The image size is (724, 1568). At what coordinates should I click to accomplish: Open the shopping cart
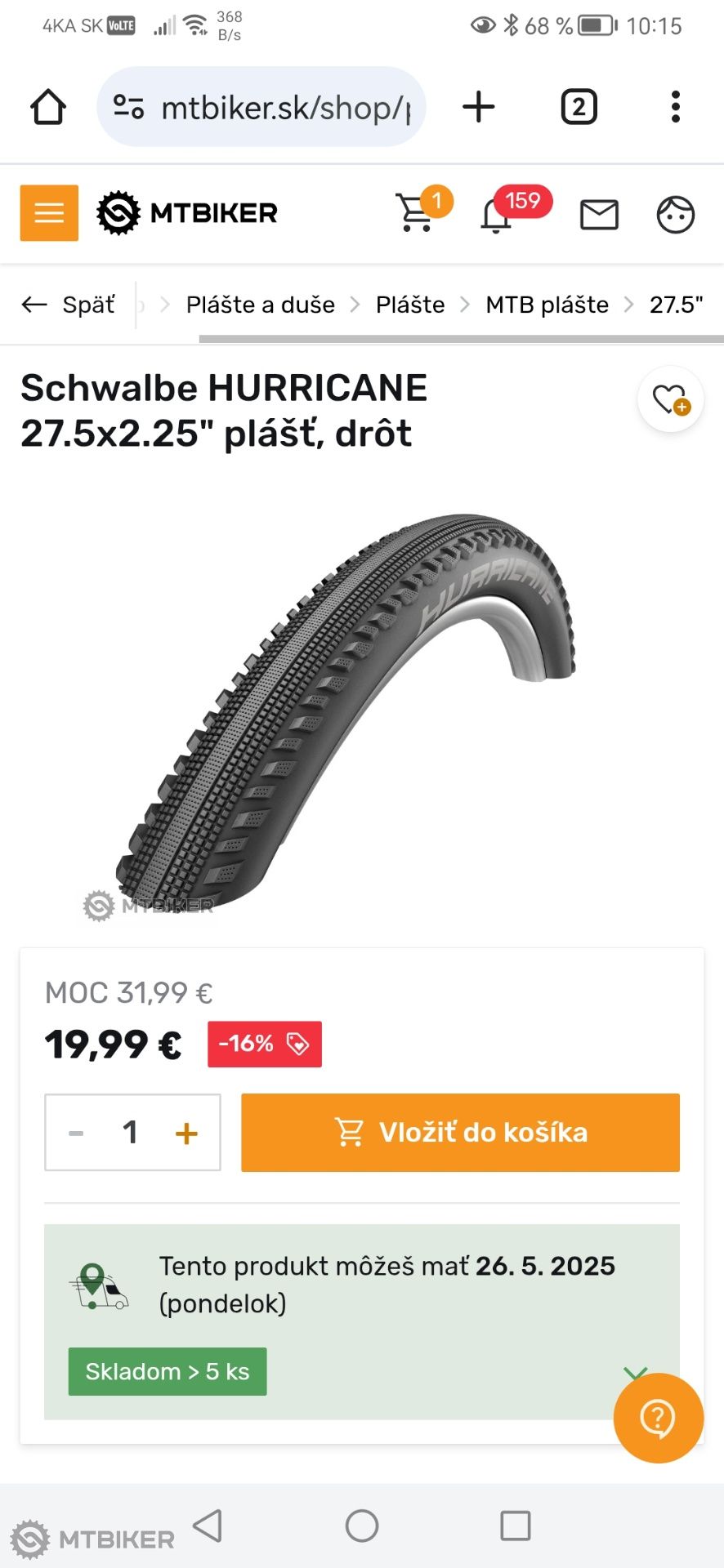tap(416, 212)
